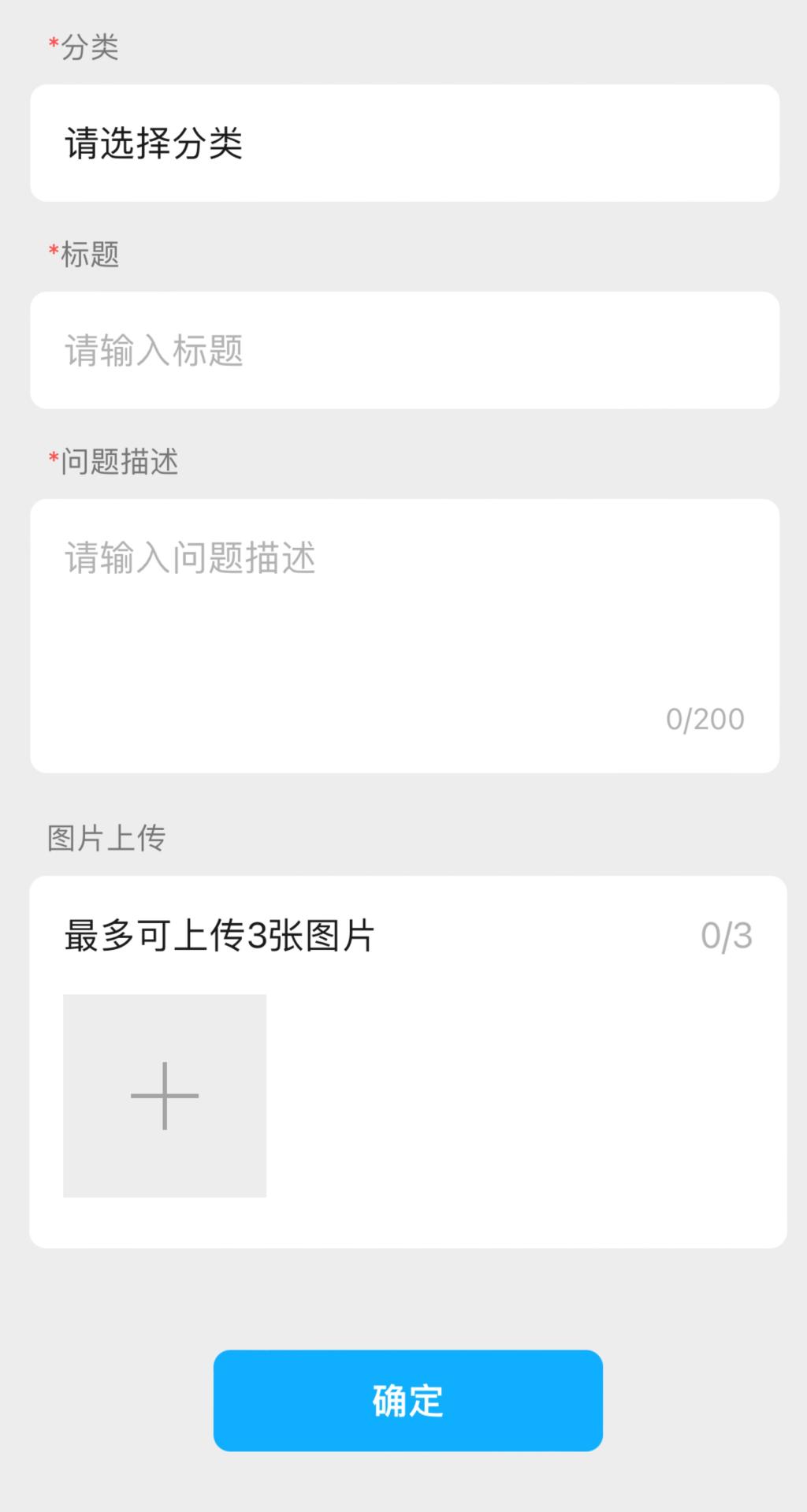Submit the form with 确定
This screenshot has width=807, height=1512.
pyautogui.click(x=407, y=1401)
